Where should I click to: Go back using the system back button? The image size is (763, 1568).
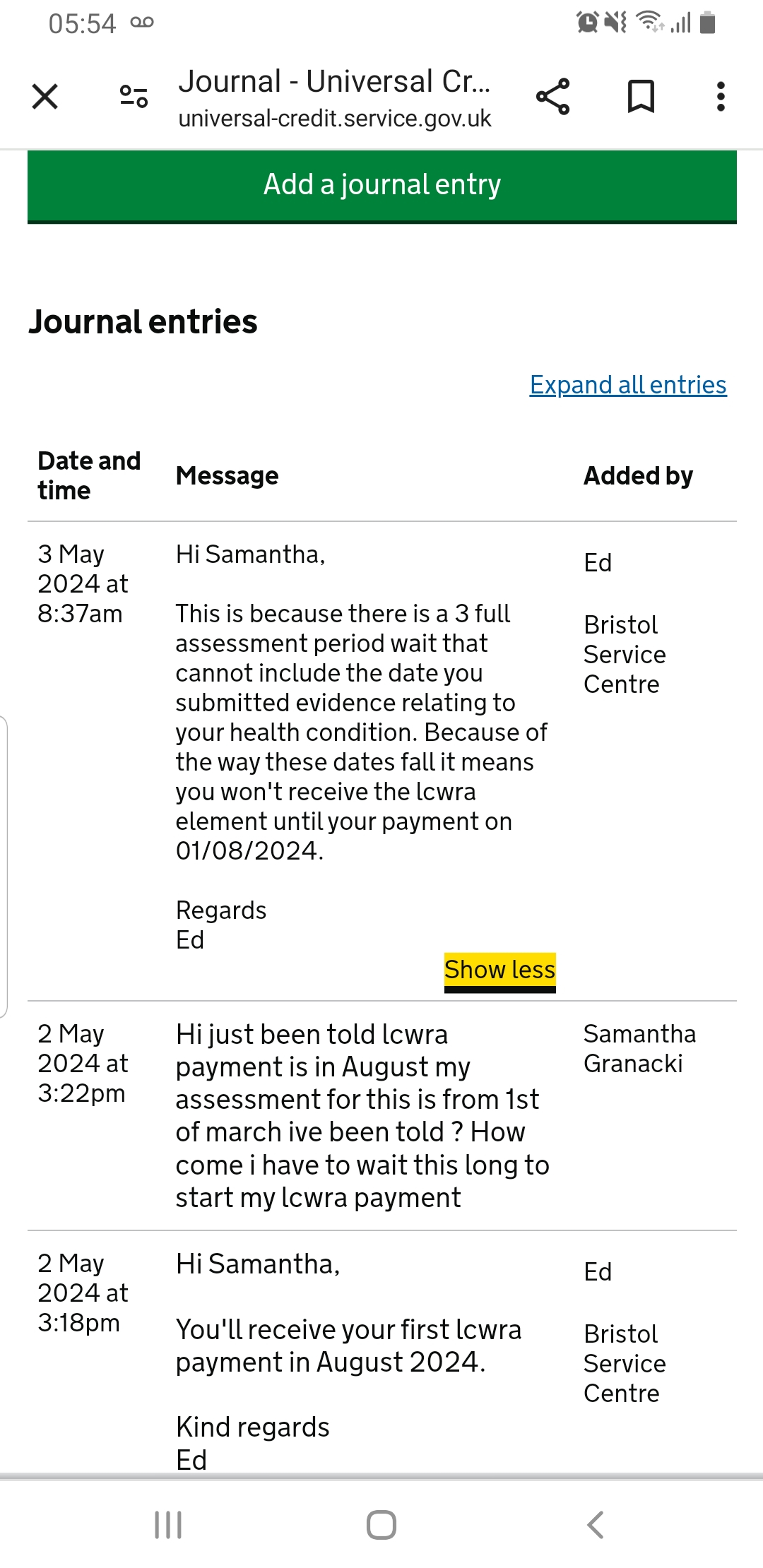pyautogui.click(x=596, y=1525)
